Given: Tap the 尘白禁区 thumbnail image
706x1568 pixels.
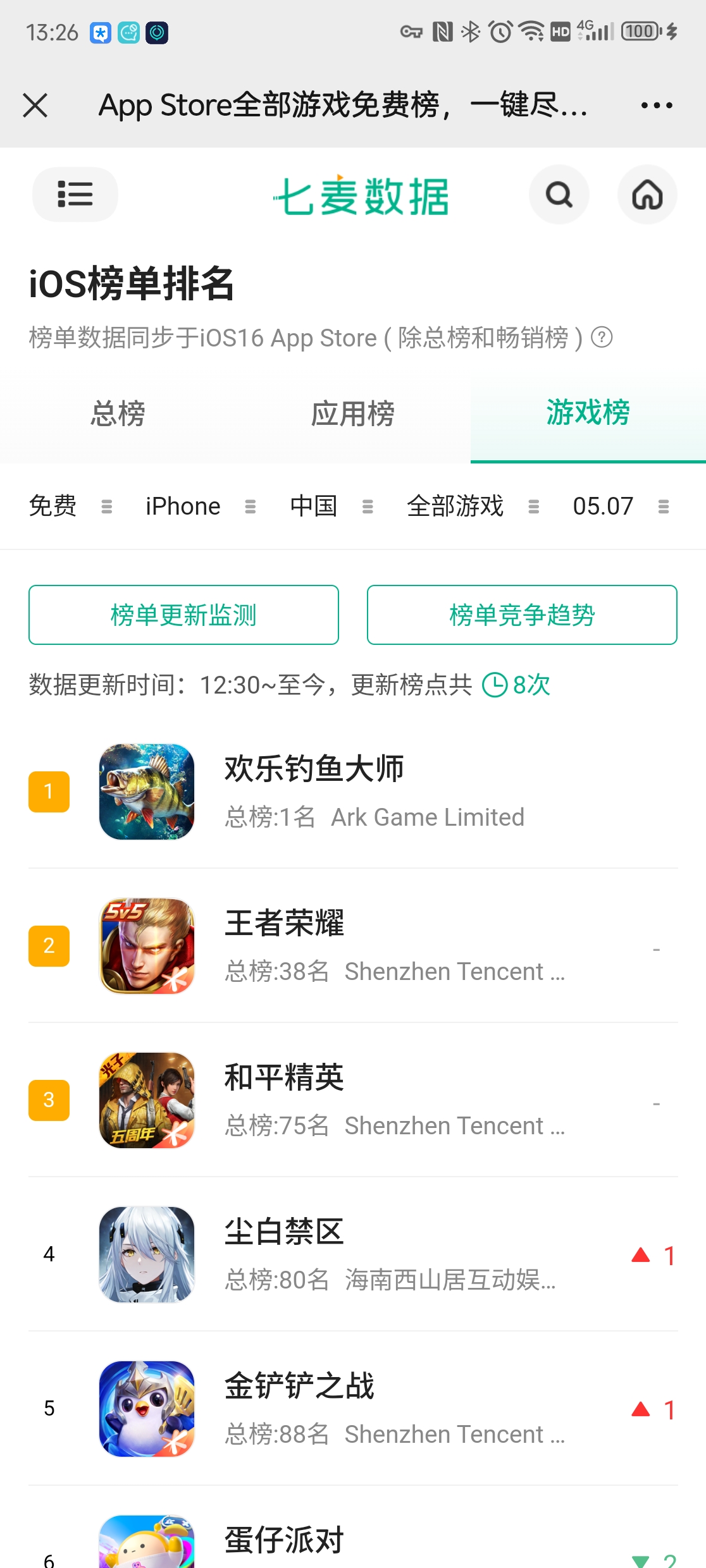Looking at the screenshot, I should click(x=147, y=1256).
